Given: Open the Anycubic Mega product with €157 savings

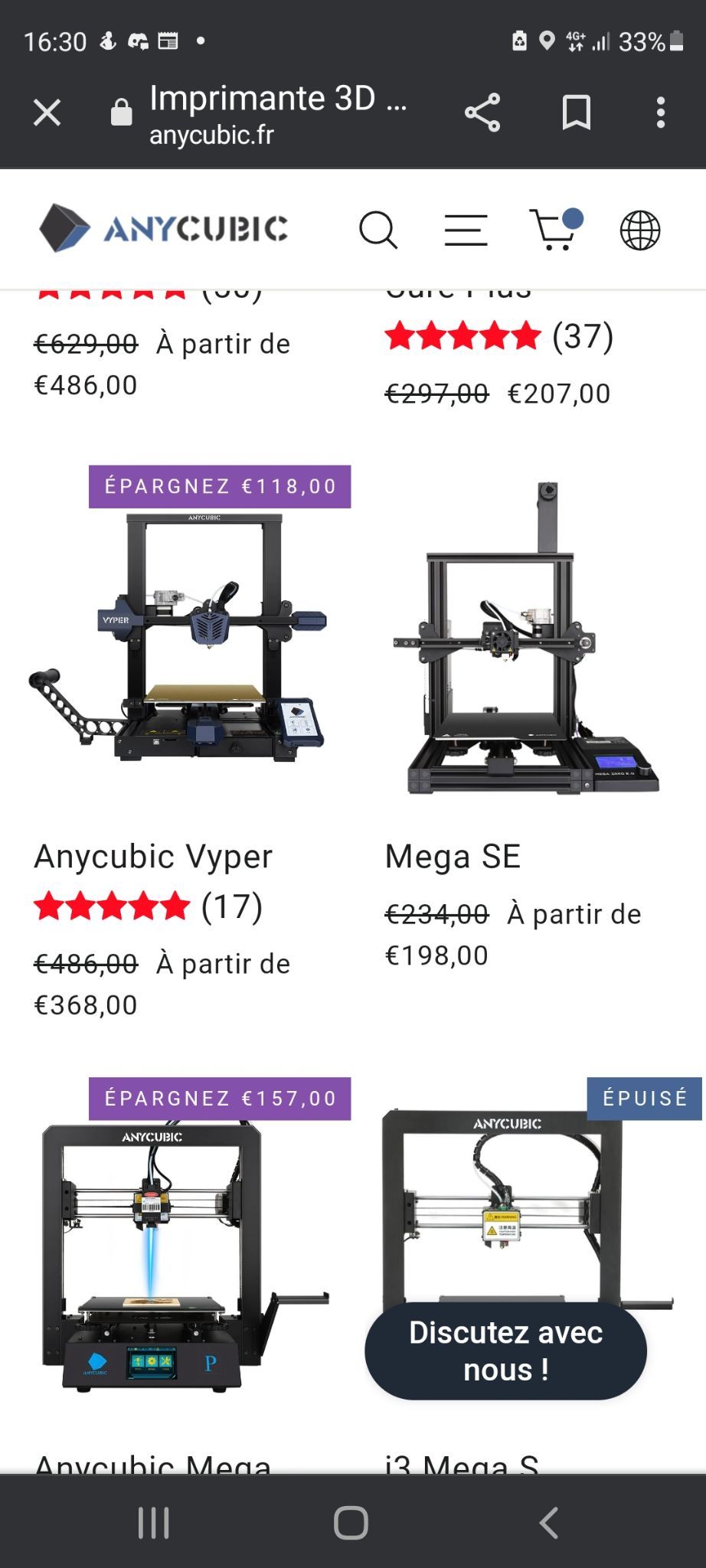Looking at the screenshot, I should 184,1256.
